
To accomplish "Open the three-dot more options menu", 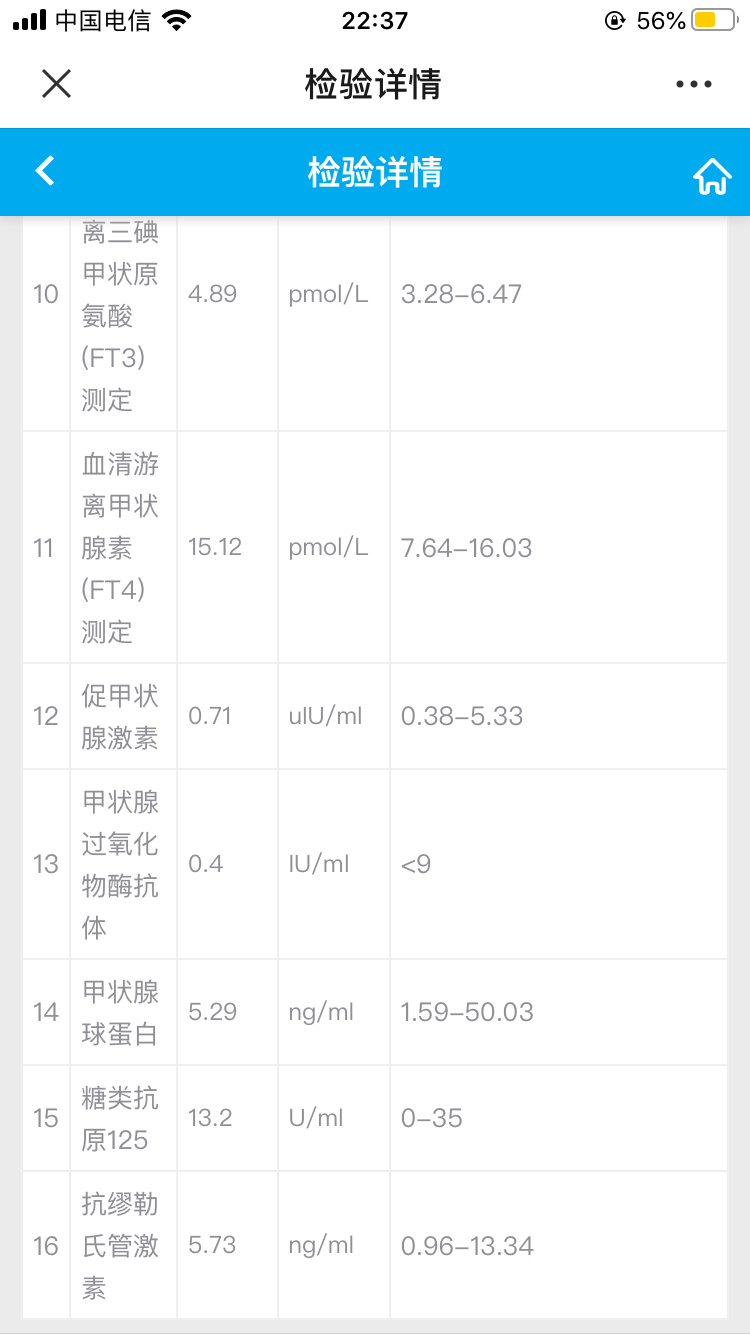I will tap(694, 85).
